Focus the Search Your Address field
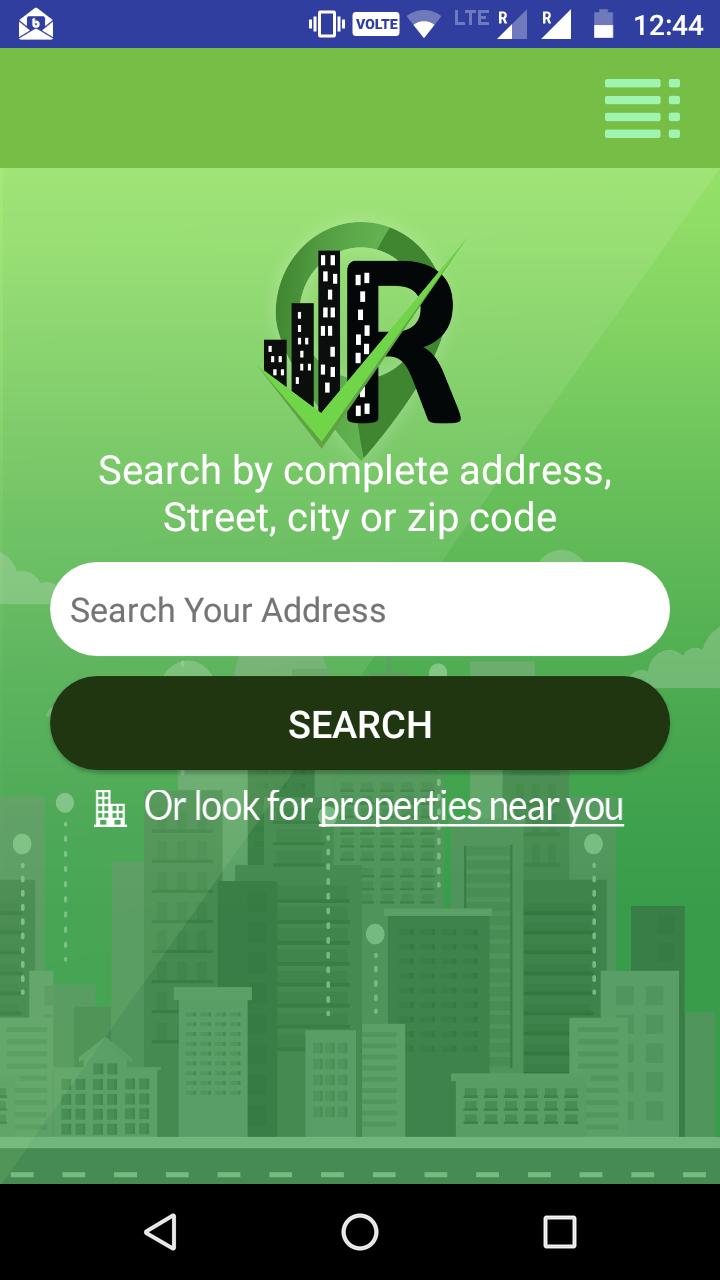 tap(360, 610)
